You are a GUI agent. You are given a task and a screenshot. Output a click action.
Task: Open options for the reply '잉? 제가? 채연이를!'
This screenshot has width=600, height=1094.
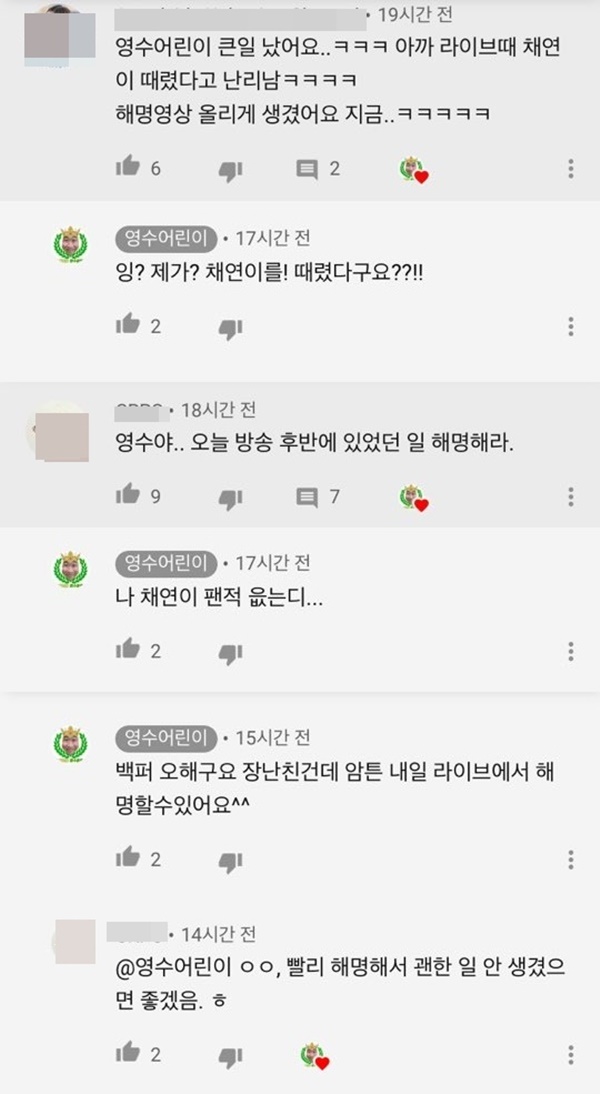coord(571,326)
